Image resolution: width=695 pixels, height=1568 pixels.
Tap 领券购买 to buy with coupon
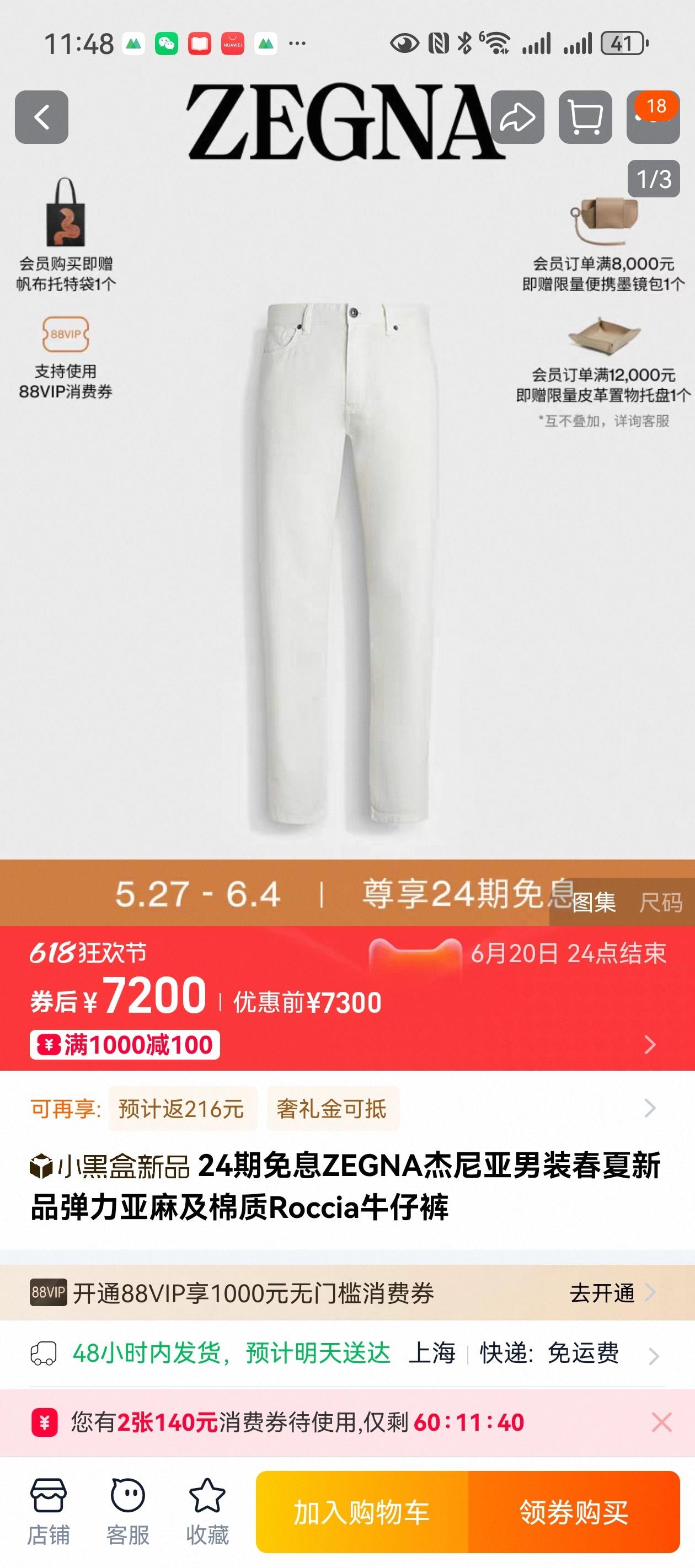[573, 1512]
